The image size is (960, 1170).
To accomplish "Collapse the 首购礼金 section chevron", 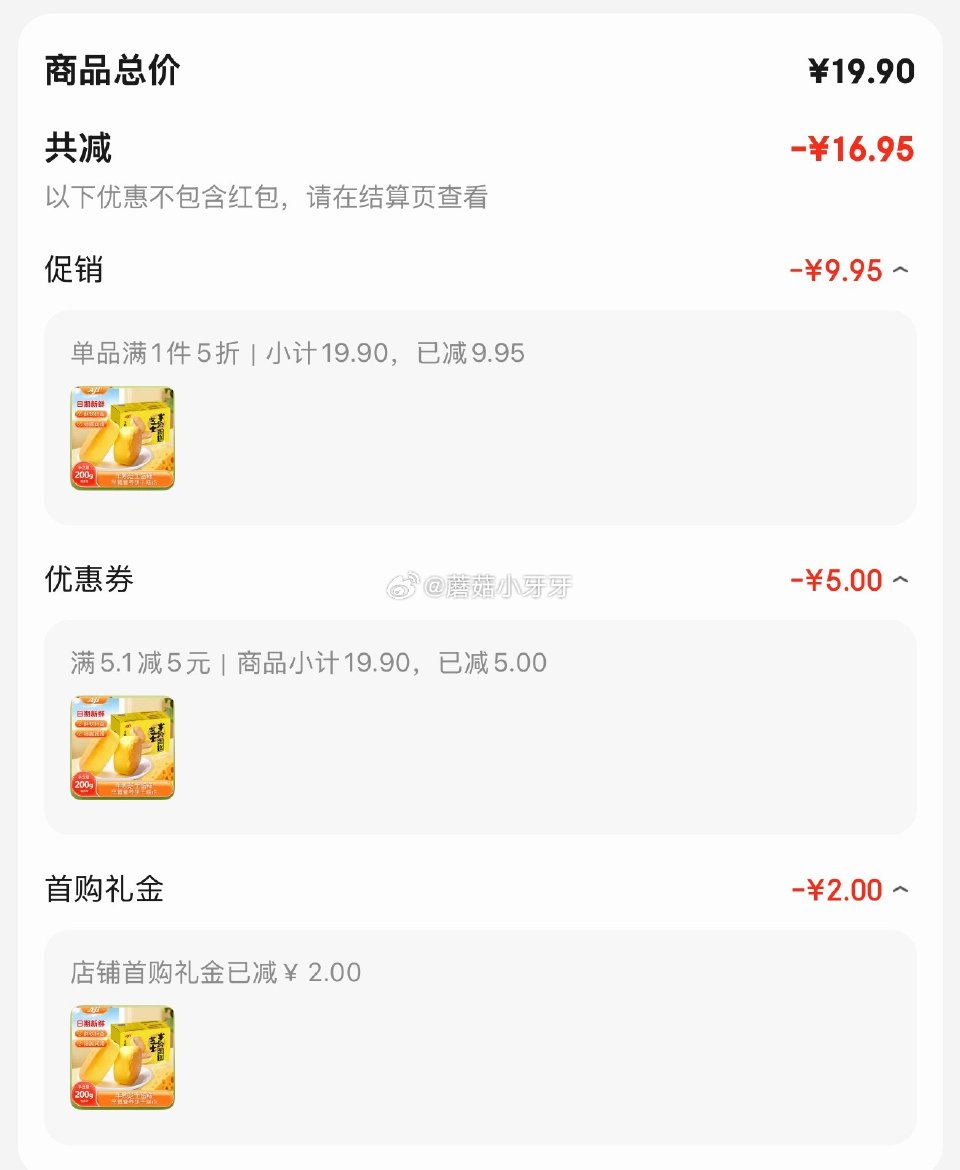I will click(900, 890).
